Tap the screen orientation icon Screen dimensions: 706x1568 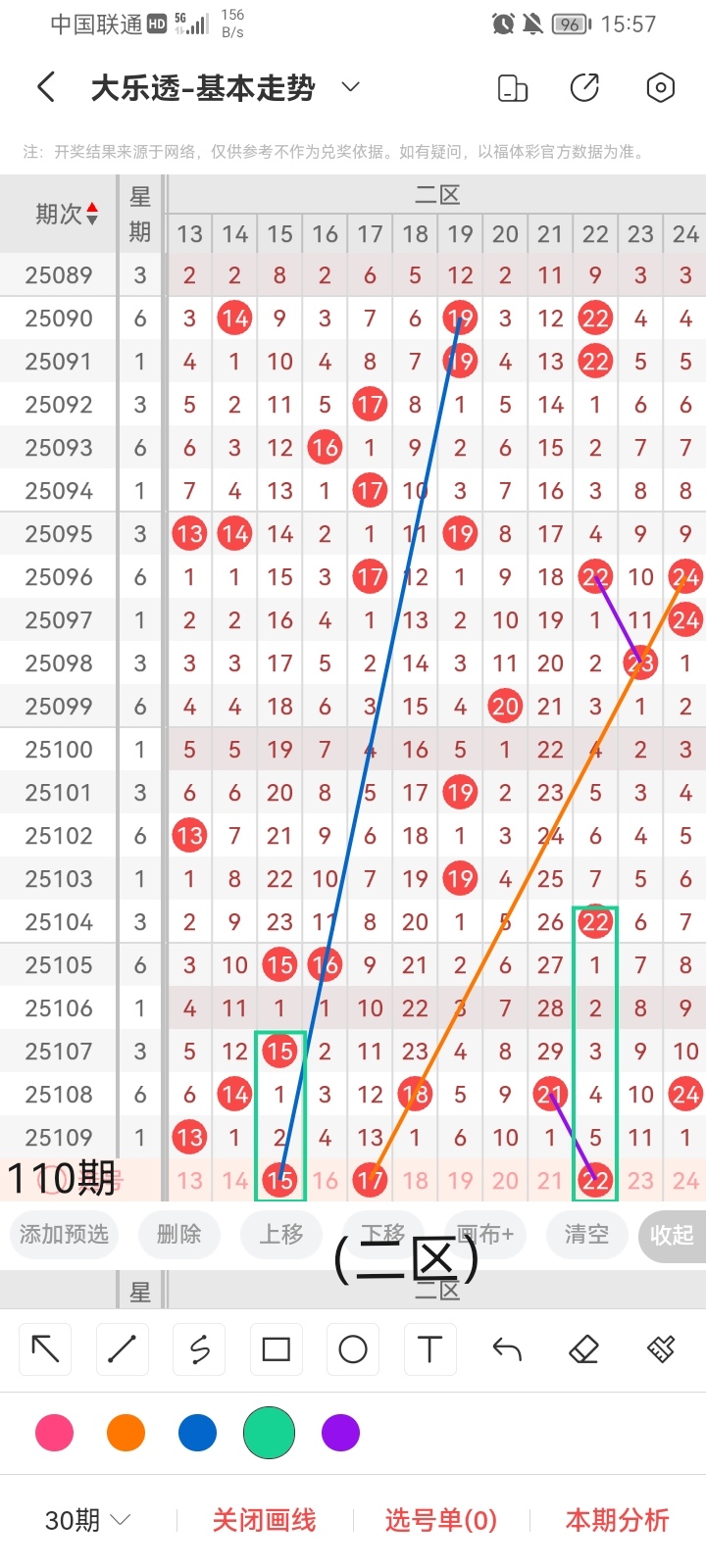513,88
